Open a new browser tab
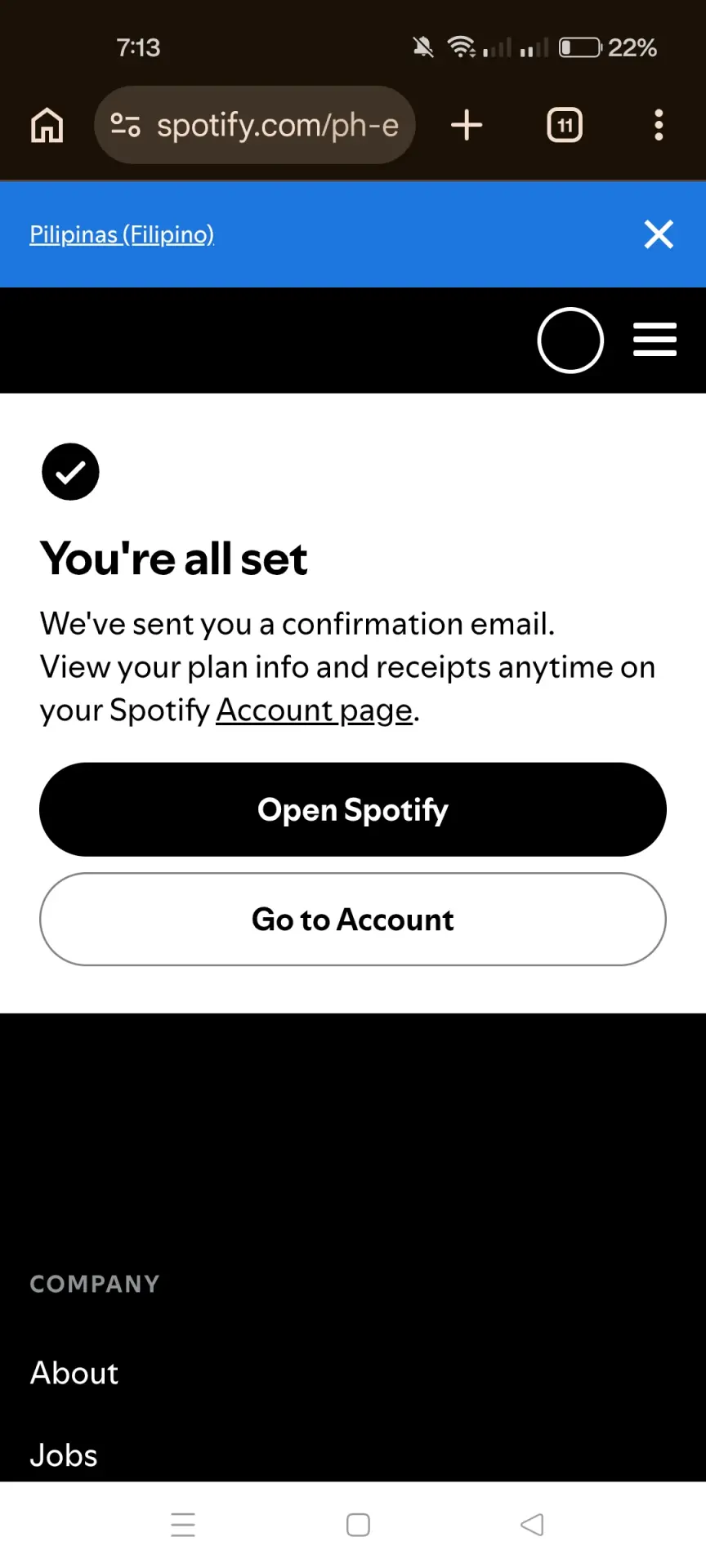The image size is (706, 1568). click(467, 125)
